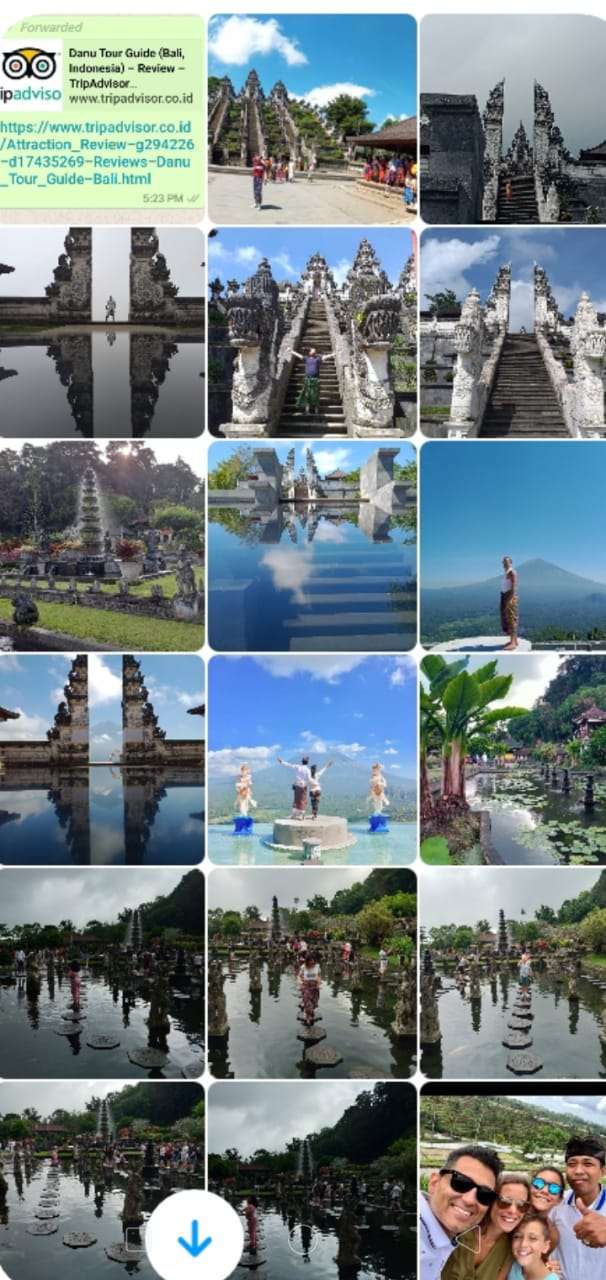Screen dimensions: 606x1280
Task: Open the forwarded TripAdvisor Danu Tour Guide tile
Action: [102, 110]
